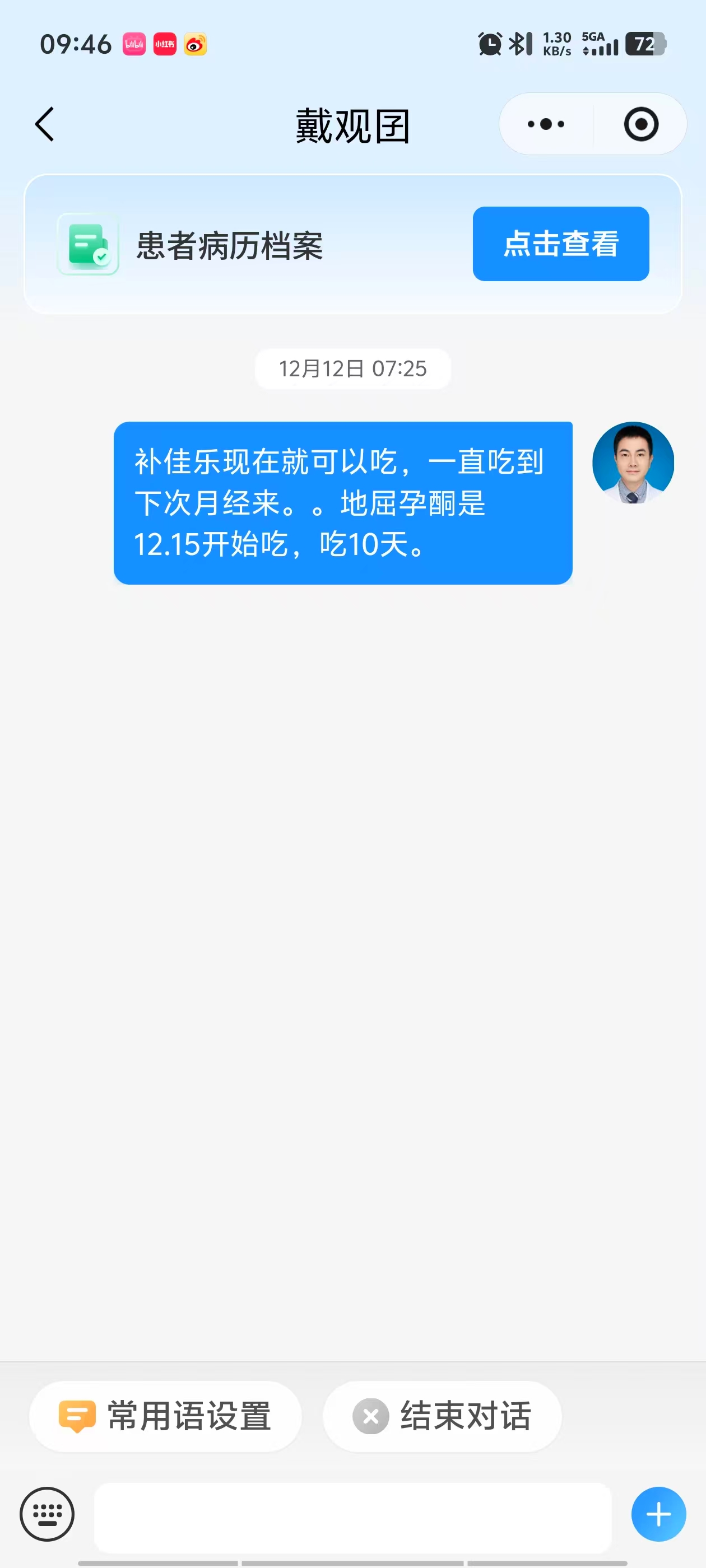Viewport: 706px width, 1568px height.
Task: Switch input mode with the keyboard icon
Action: coord(47,1514)
